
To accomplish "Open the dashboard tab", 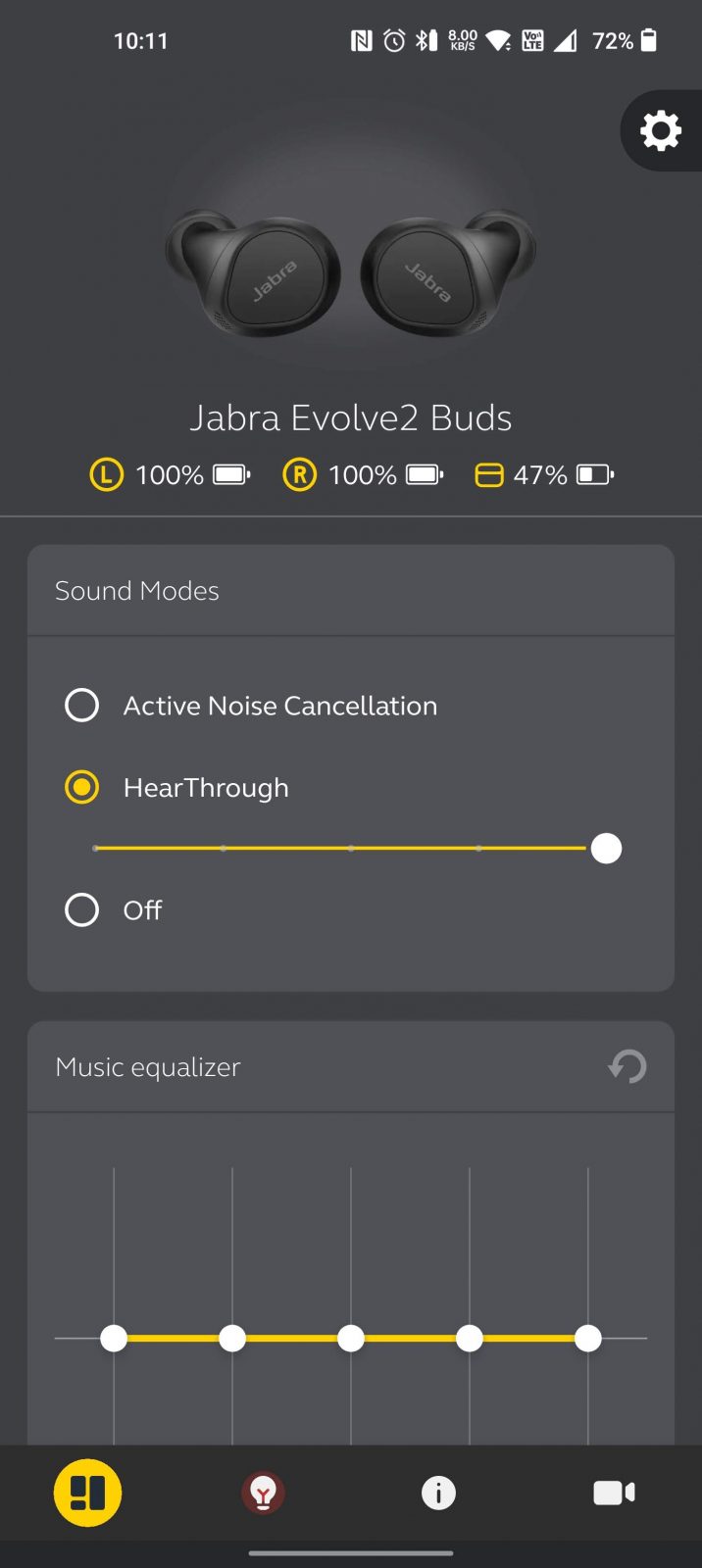I will coord(87,1493).
